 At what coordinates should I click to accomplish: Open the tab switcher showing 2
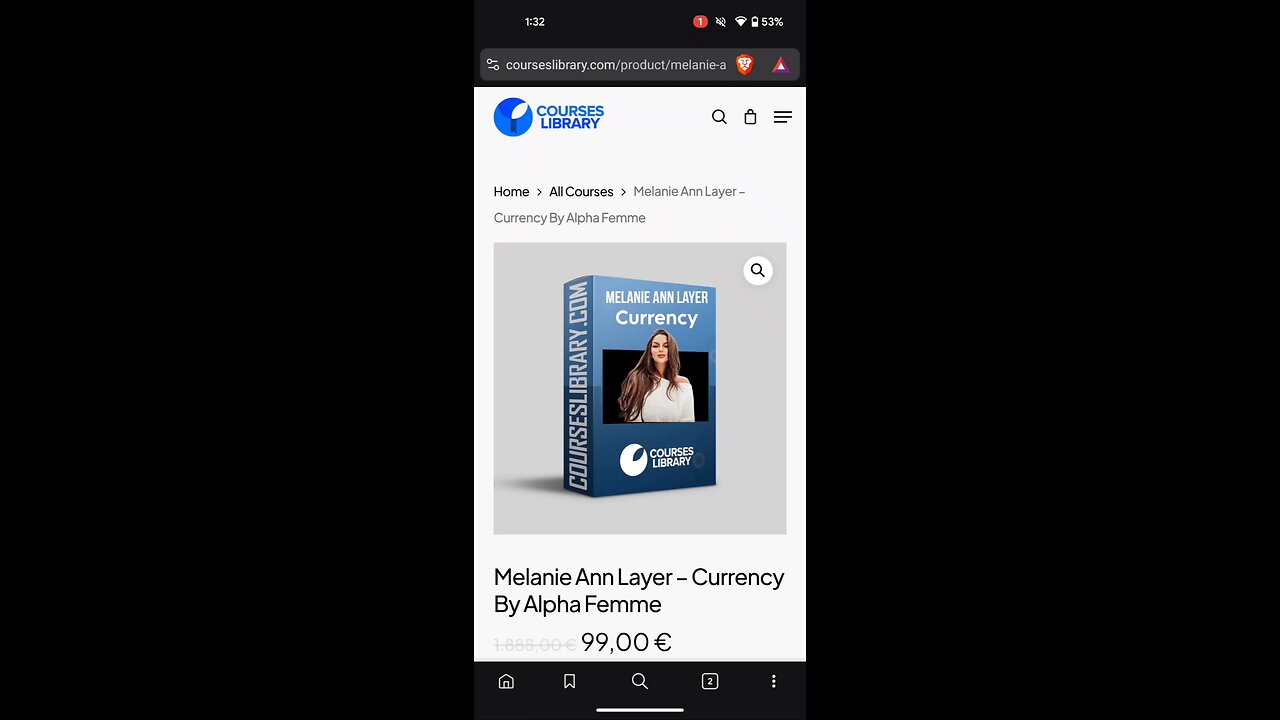click(x=710, y=681)
